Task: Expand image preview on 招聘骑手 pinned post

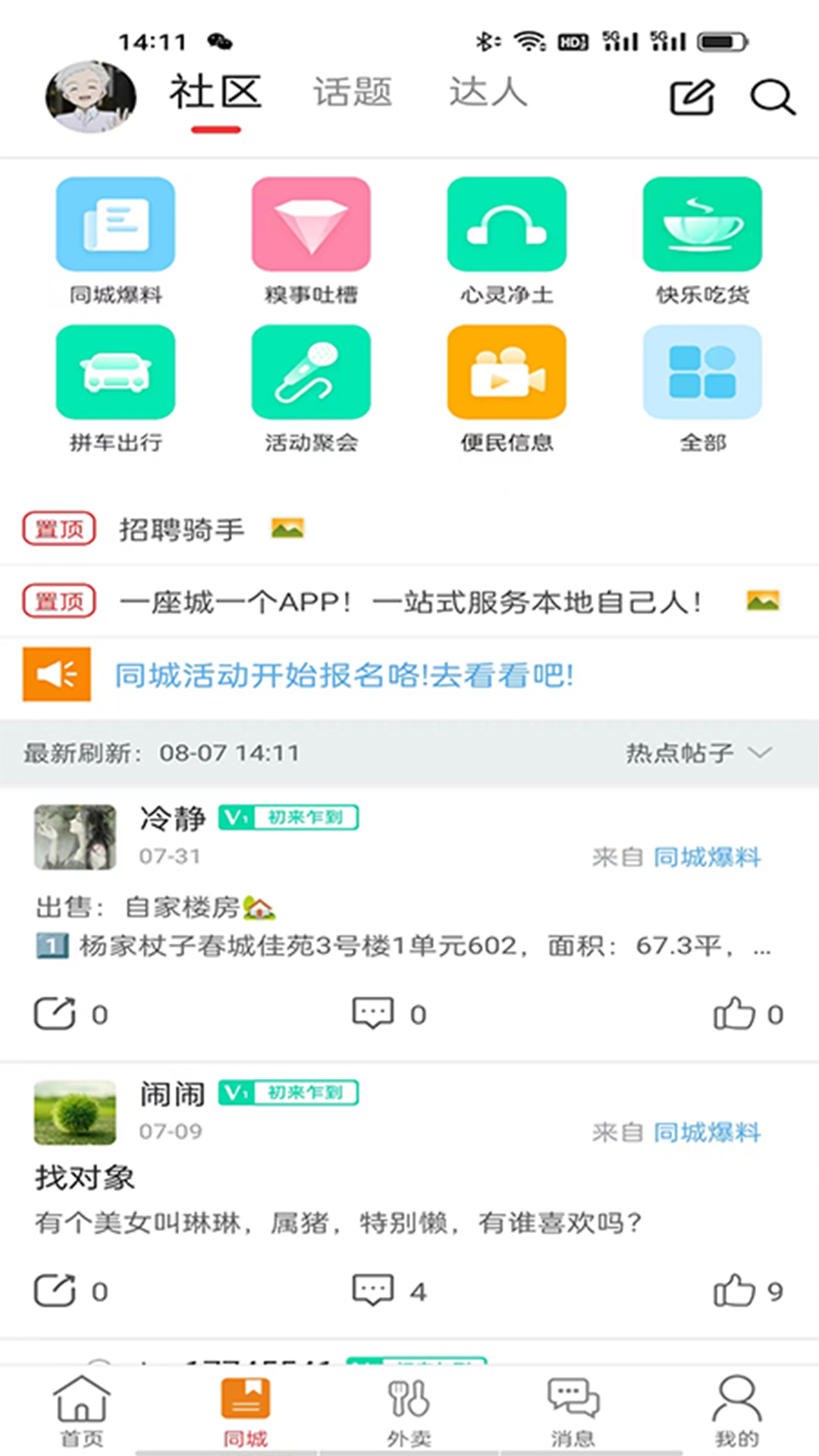Action: click(287, 526)
